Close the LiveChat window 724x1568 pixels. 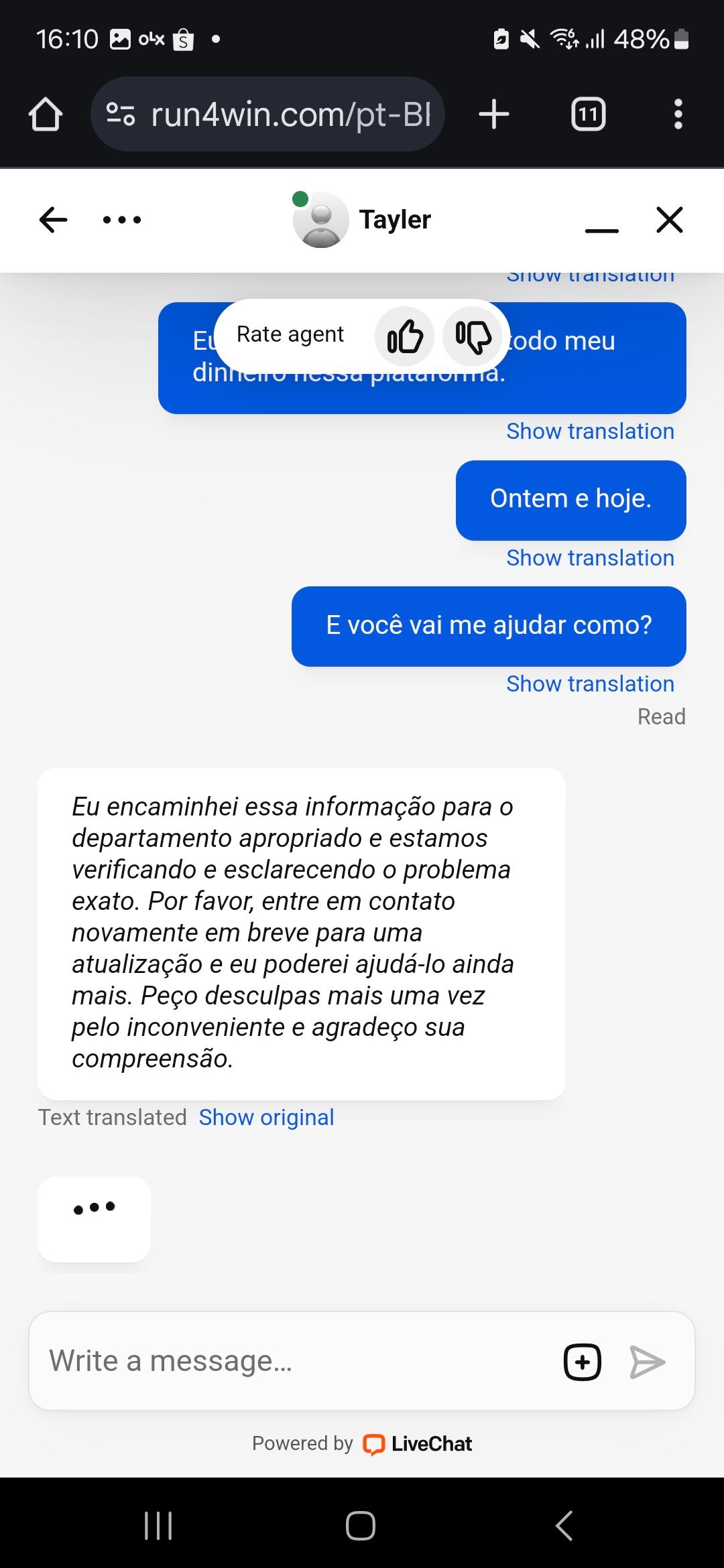670,220
